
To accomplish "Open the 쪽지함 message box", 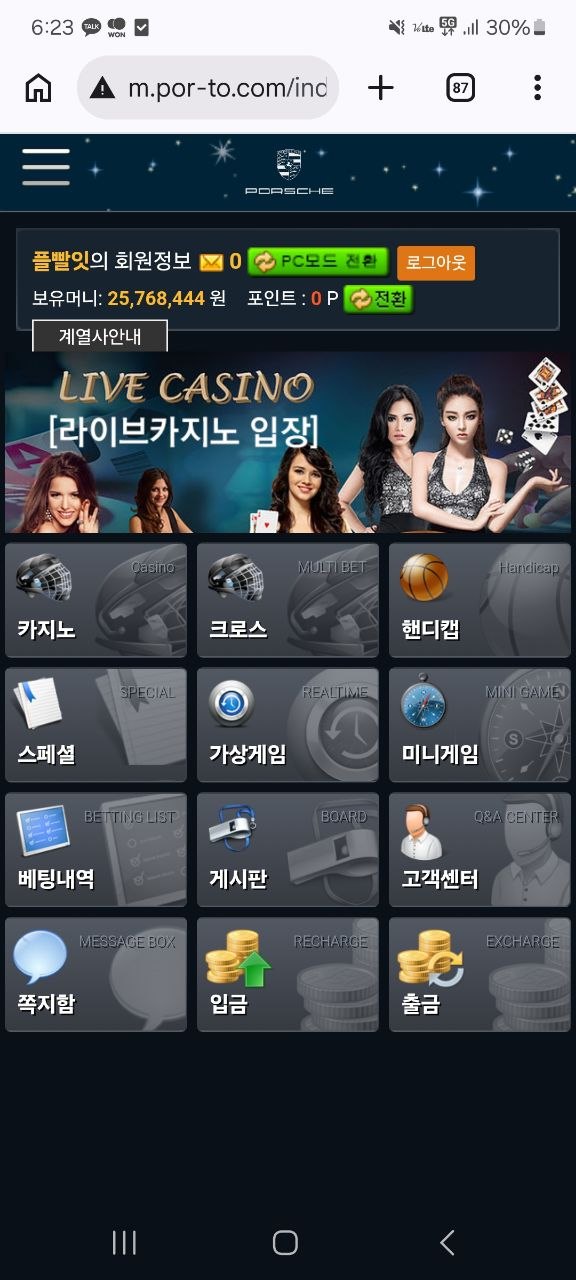I will tap(96, 975).
